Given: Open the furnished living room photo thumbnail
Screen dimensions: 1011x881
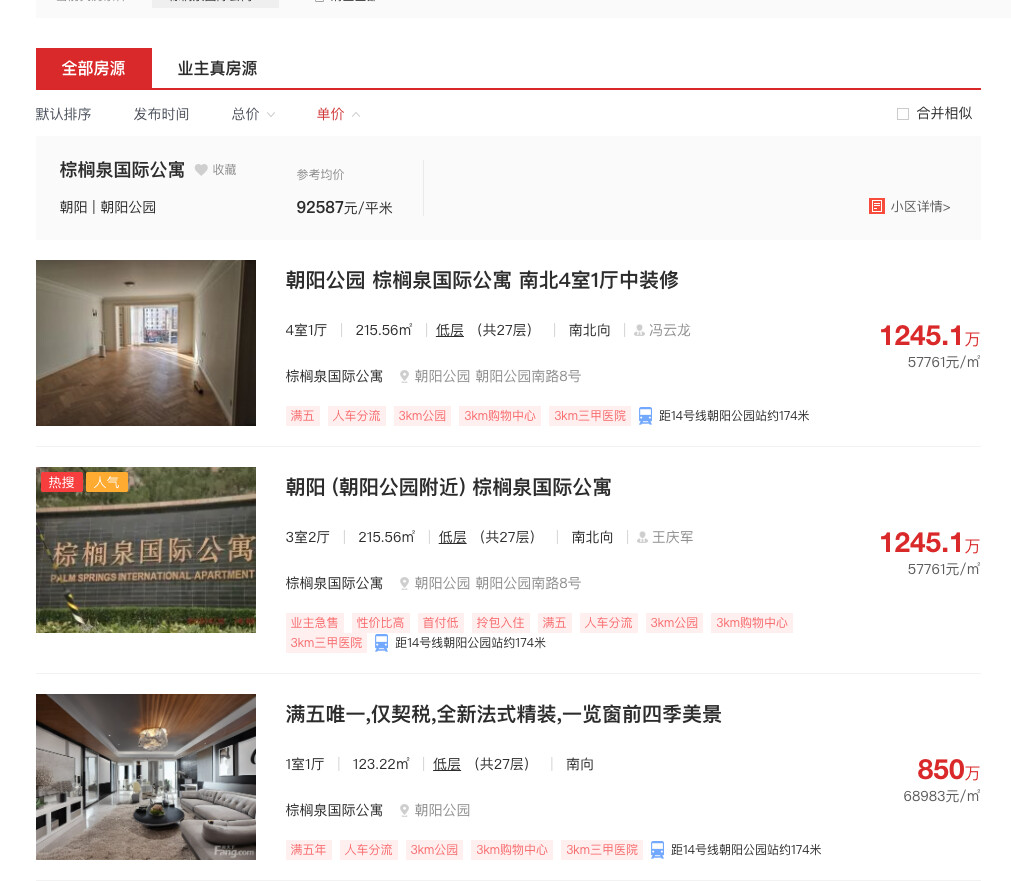Looking at the screenshot, I should point(146,777).
